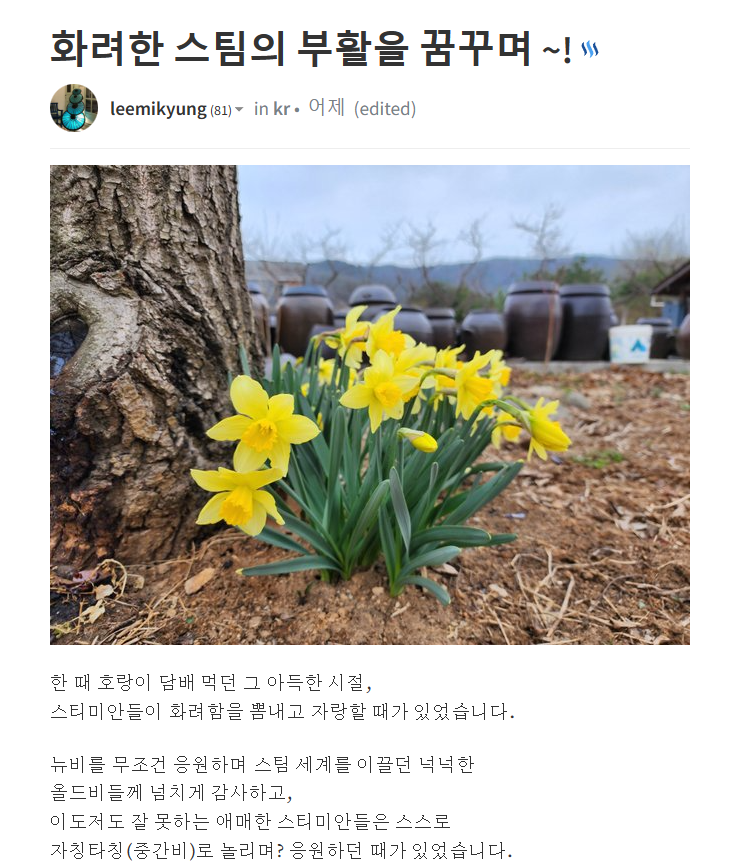This screenshot has width=740, height=868.
Task: Open the leemikyung author link
Action: (158, 109)
